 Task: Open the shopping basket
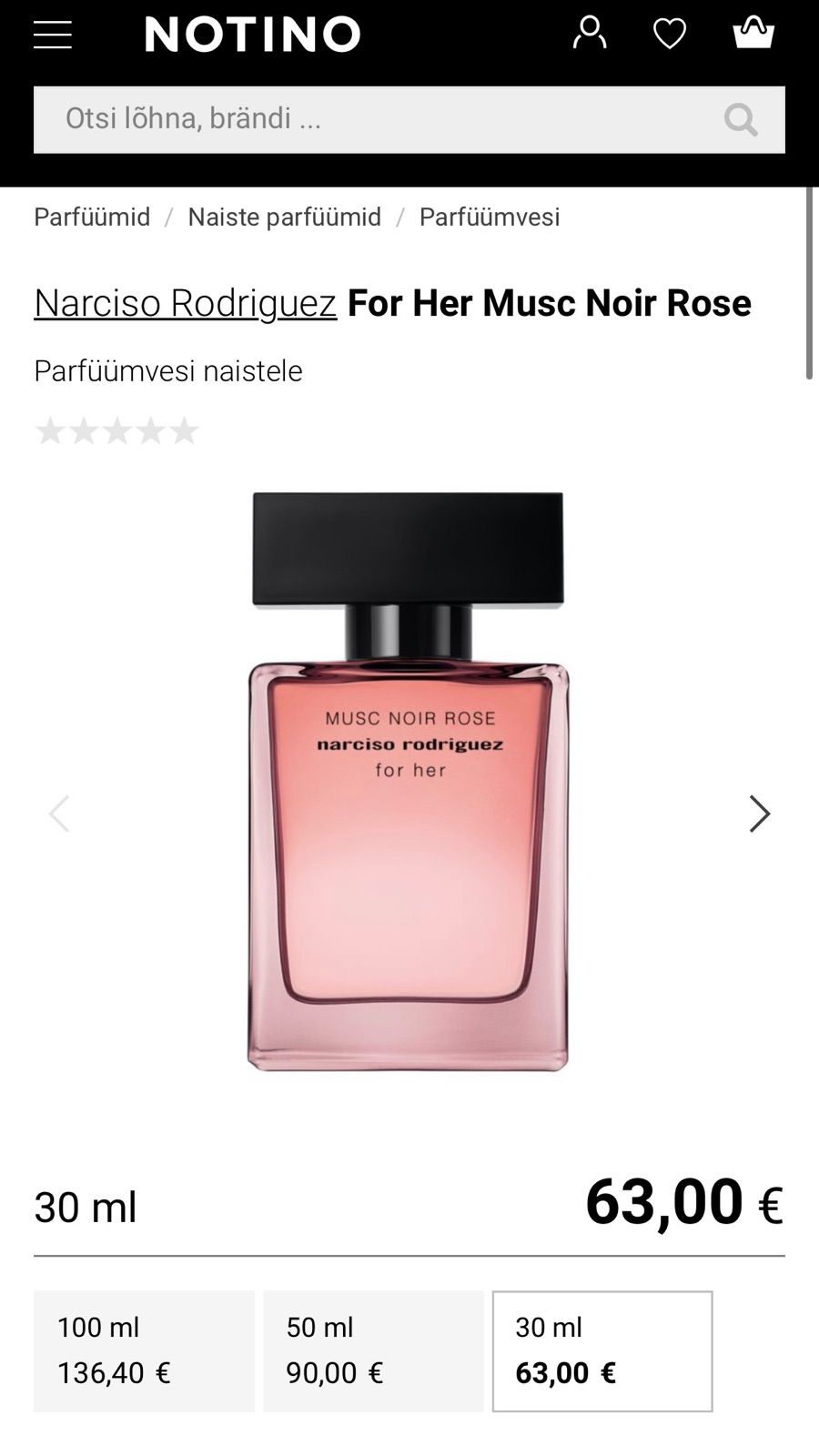(753, 32)
